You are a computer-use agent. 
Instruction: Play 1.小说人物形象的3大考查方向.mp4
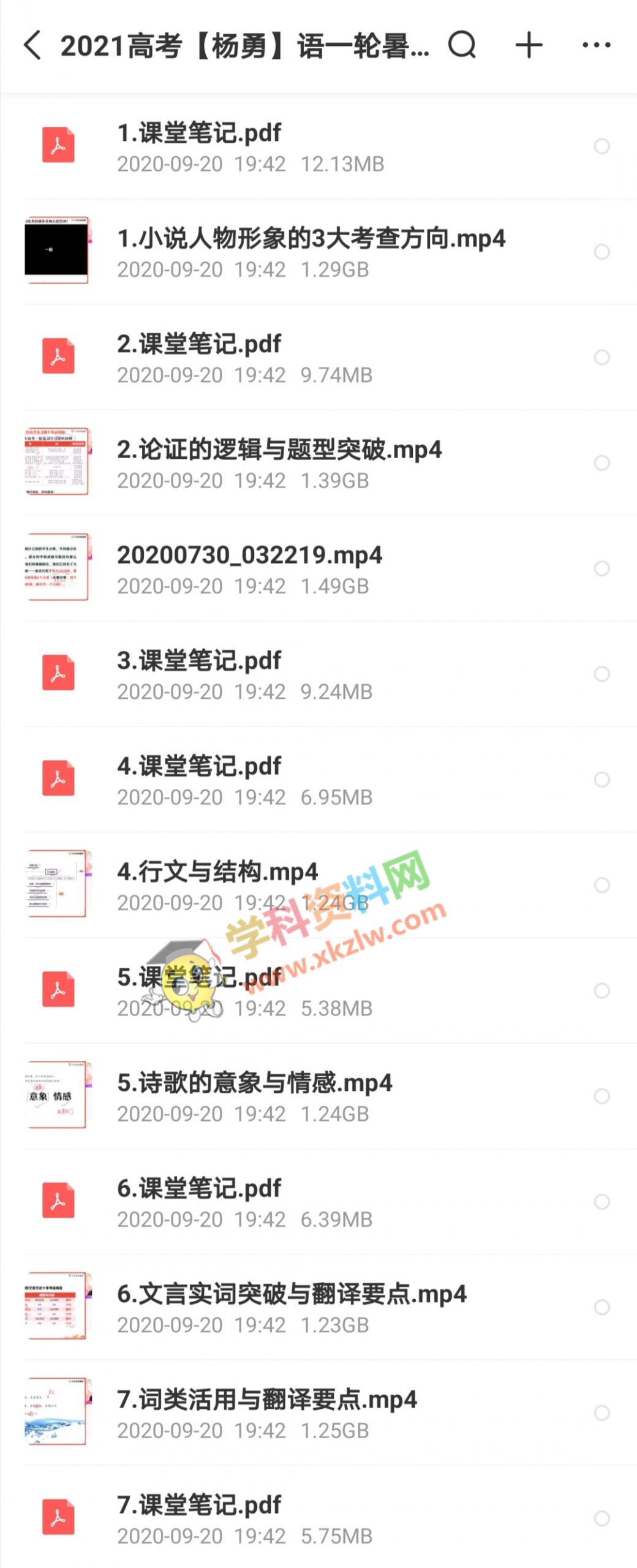coord(311,239)
